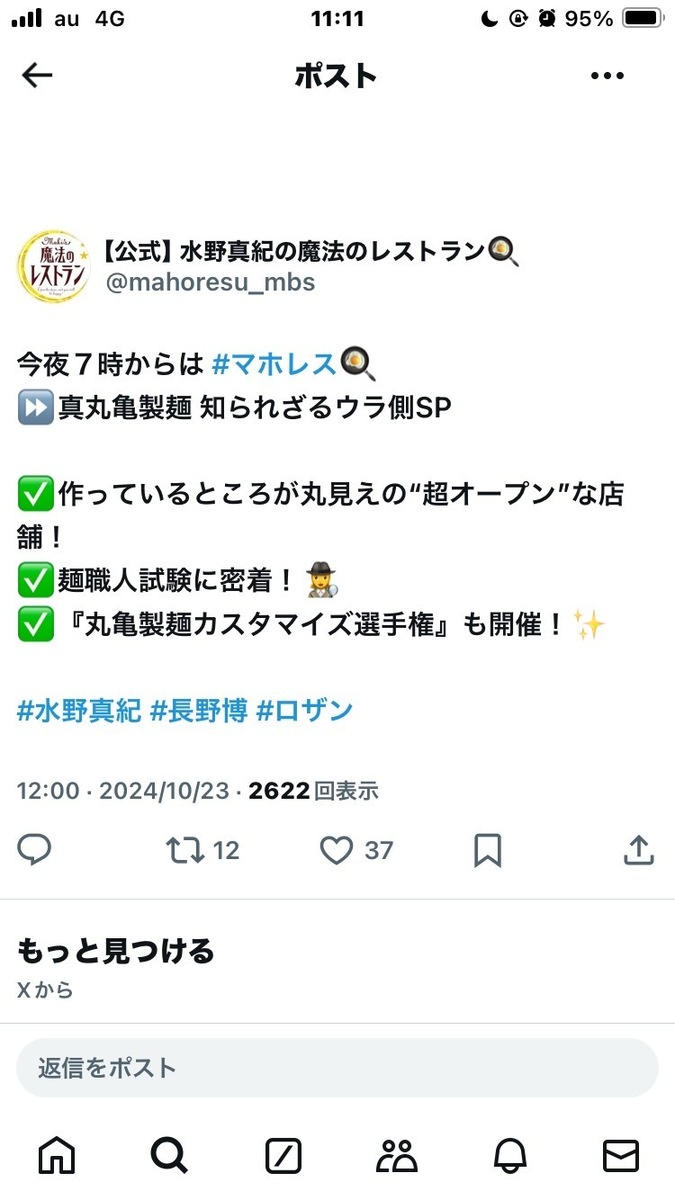Open the Grok slash tab
Screen dimensions: 675x1200
[283, 1156]
